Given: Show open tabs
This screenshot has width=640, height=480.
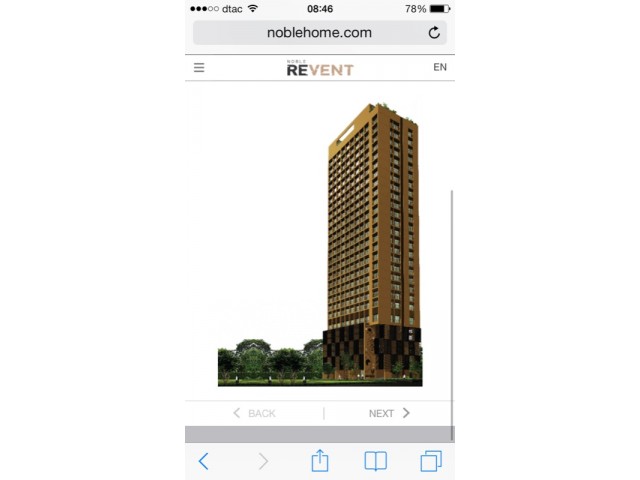Looking at the screenshot, I should [x=431, y=461].
